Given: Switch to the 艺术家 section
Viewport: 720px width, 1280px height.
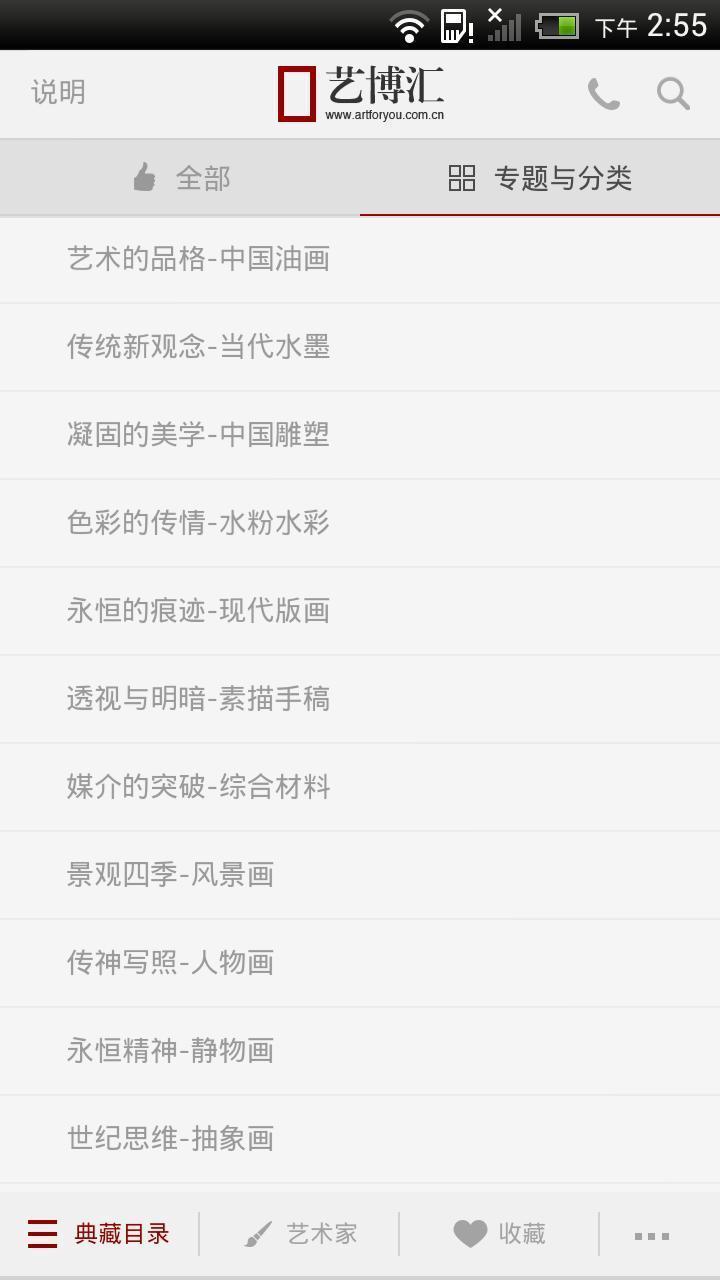Looking at the screenshot, I should [x=300, y=1234].
